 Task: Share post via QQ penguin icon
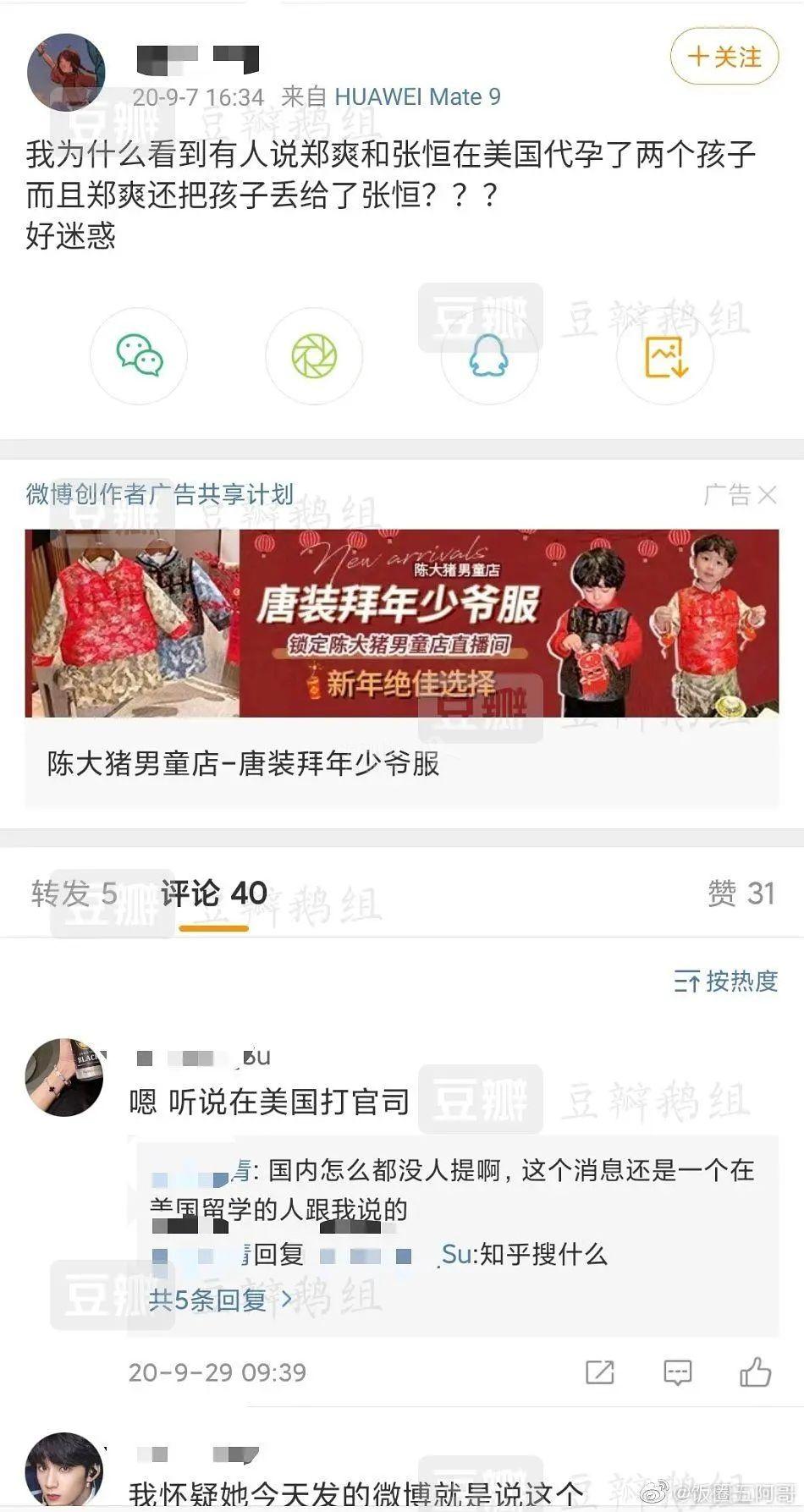click(x=489, y=356)
